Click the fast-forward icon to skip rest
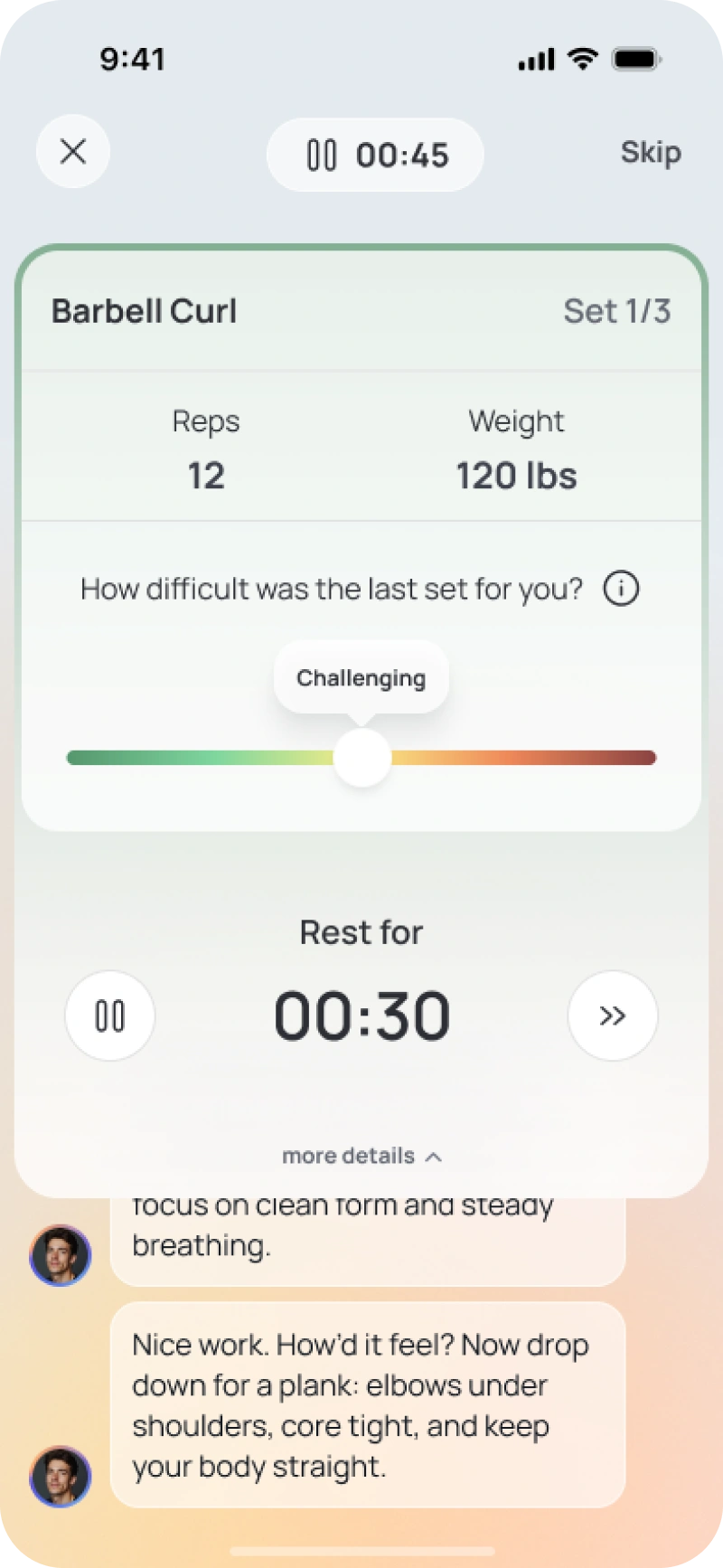 click(613, 1015)
